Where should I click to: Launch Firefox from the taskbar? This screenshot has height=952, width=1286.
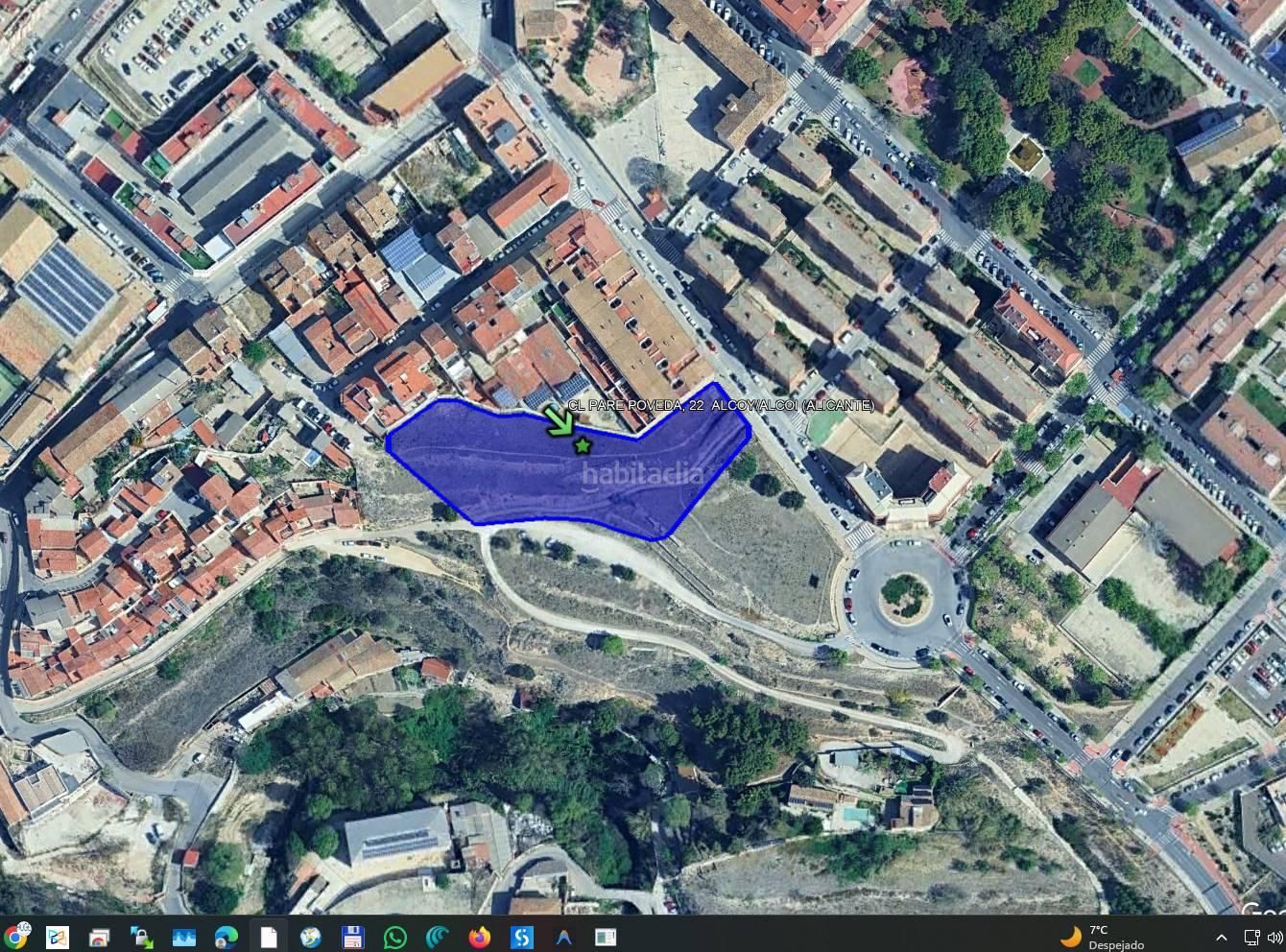tap(479, 937)
